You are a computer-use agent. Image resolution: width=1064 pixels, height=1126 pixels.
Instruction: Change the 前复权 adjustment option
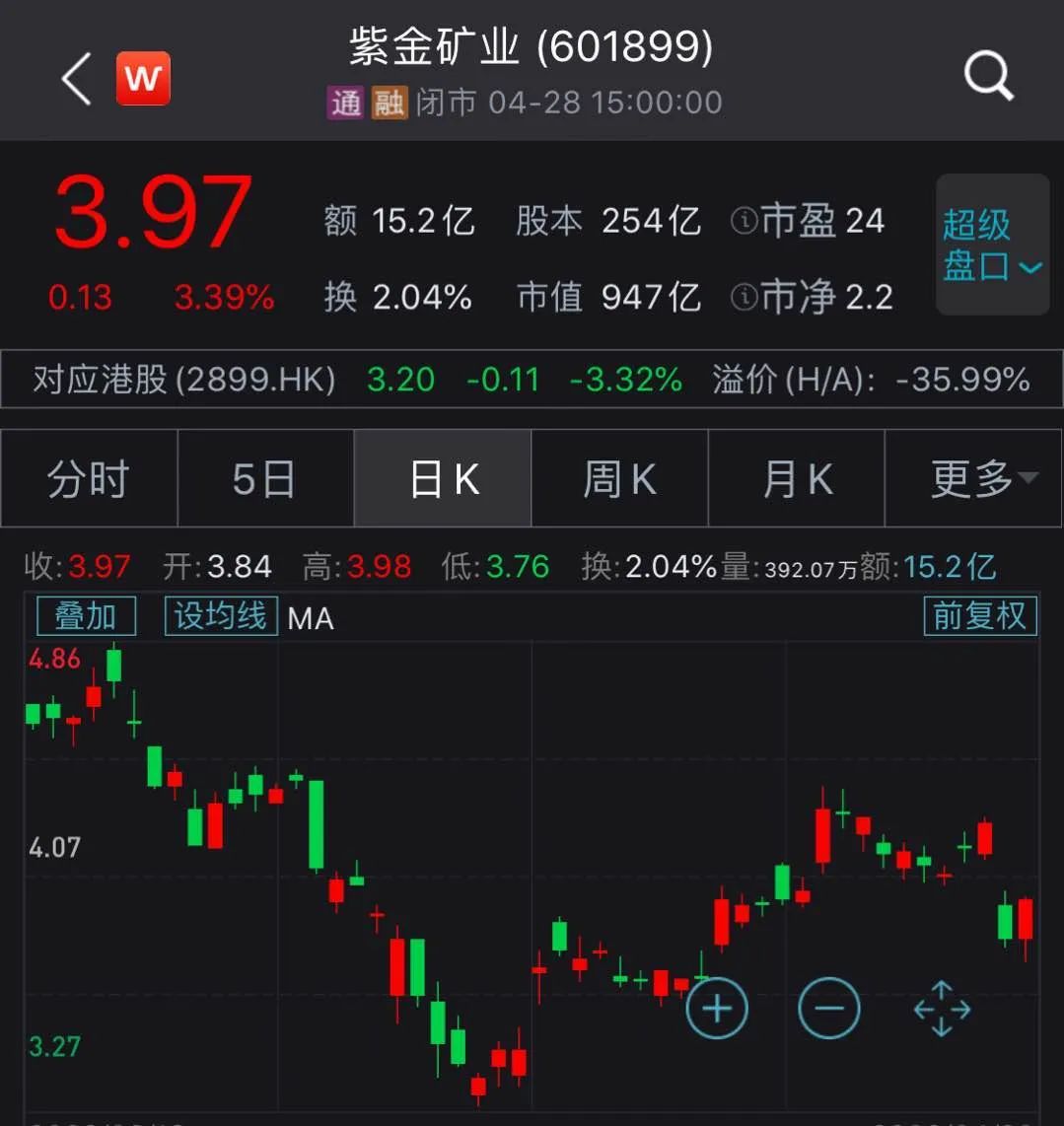pyautogui.click(x=979, y=616)
